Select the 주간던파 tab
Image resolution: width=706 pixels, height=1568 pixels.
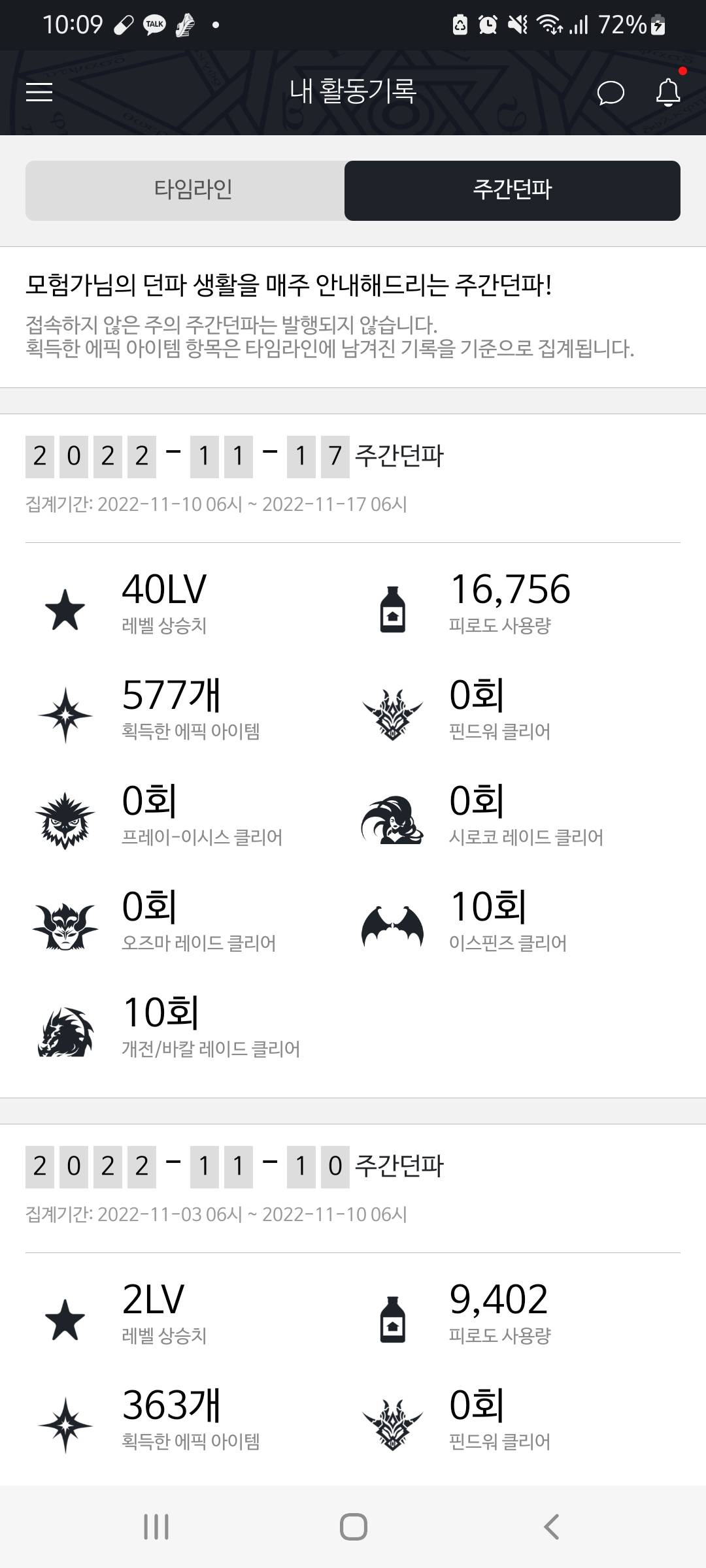[512, 190]
